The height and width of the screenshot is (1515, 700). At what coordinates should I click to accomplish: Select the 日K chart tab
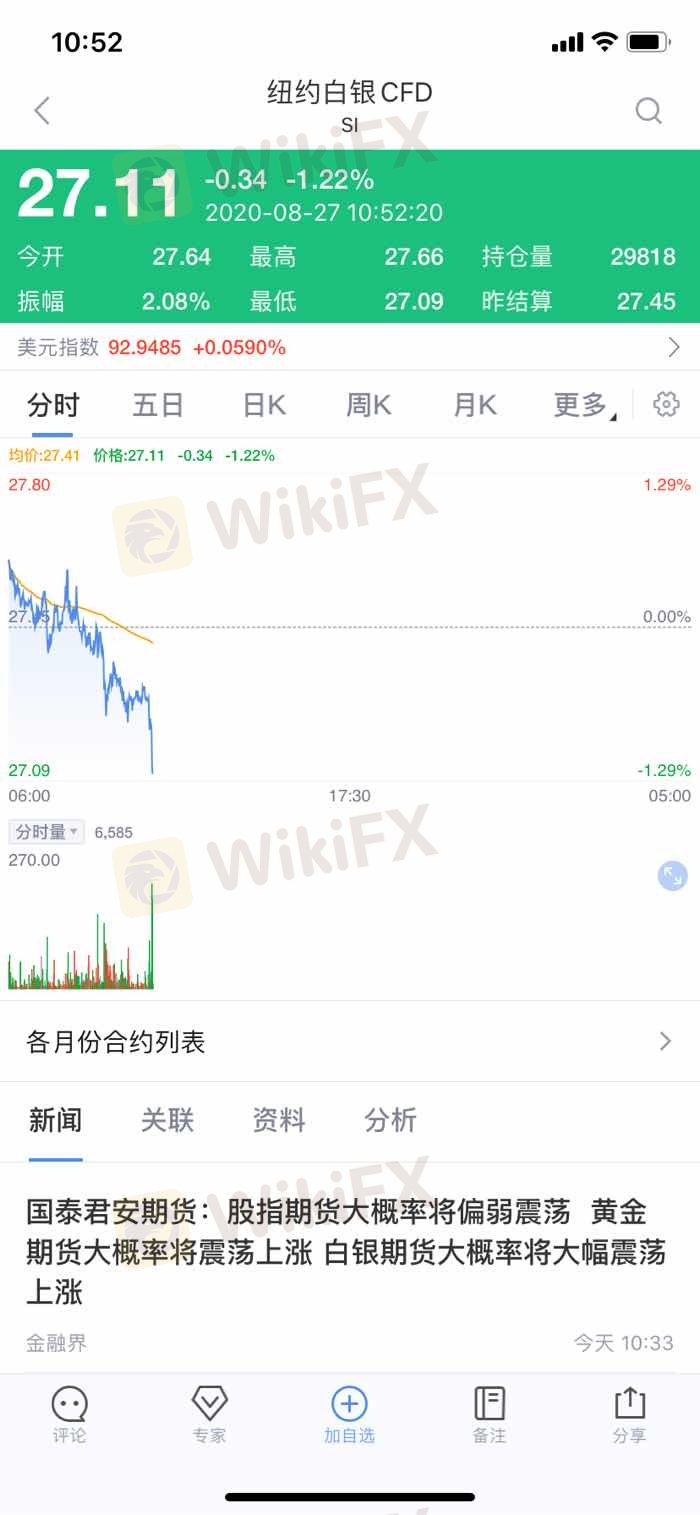click(264, 405)
